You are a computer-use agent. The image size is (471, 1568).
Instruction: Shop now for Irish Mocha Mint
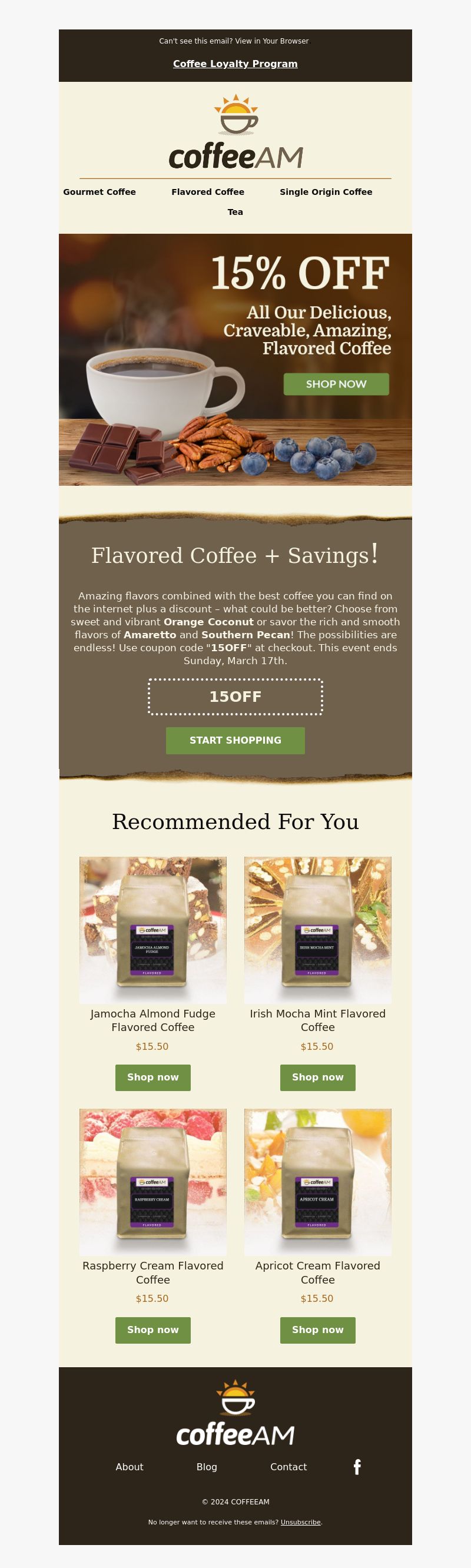(318, 1078)
